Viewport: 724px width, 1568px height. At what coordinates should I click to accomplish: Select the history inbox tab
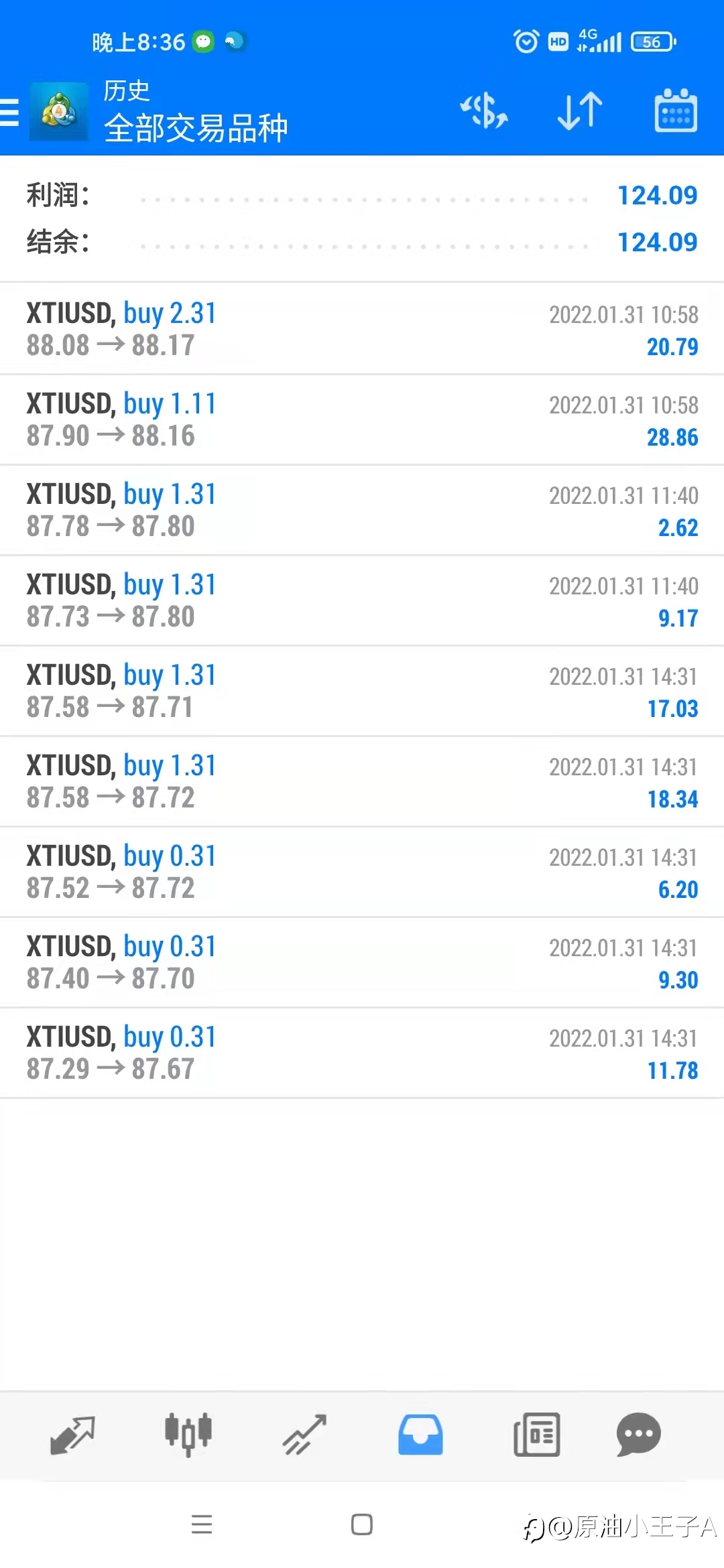[x=420, y=1435]
